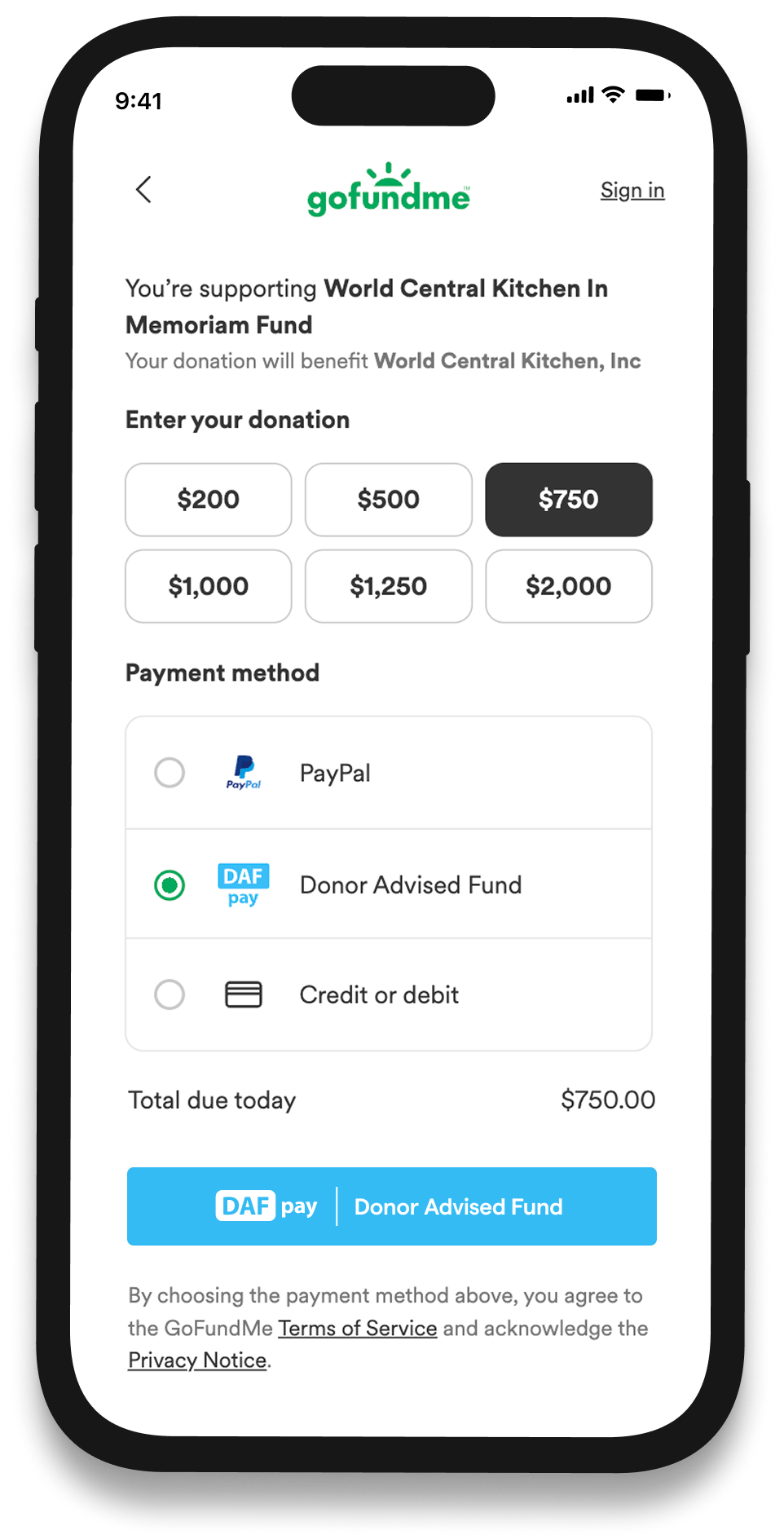784x1539 pixels.
Task: Open the Privacy Notice link
Action: coord(197,1360)
